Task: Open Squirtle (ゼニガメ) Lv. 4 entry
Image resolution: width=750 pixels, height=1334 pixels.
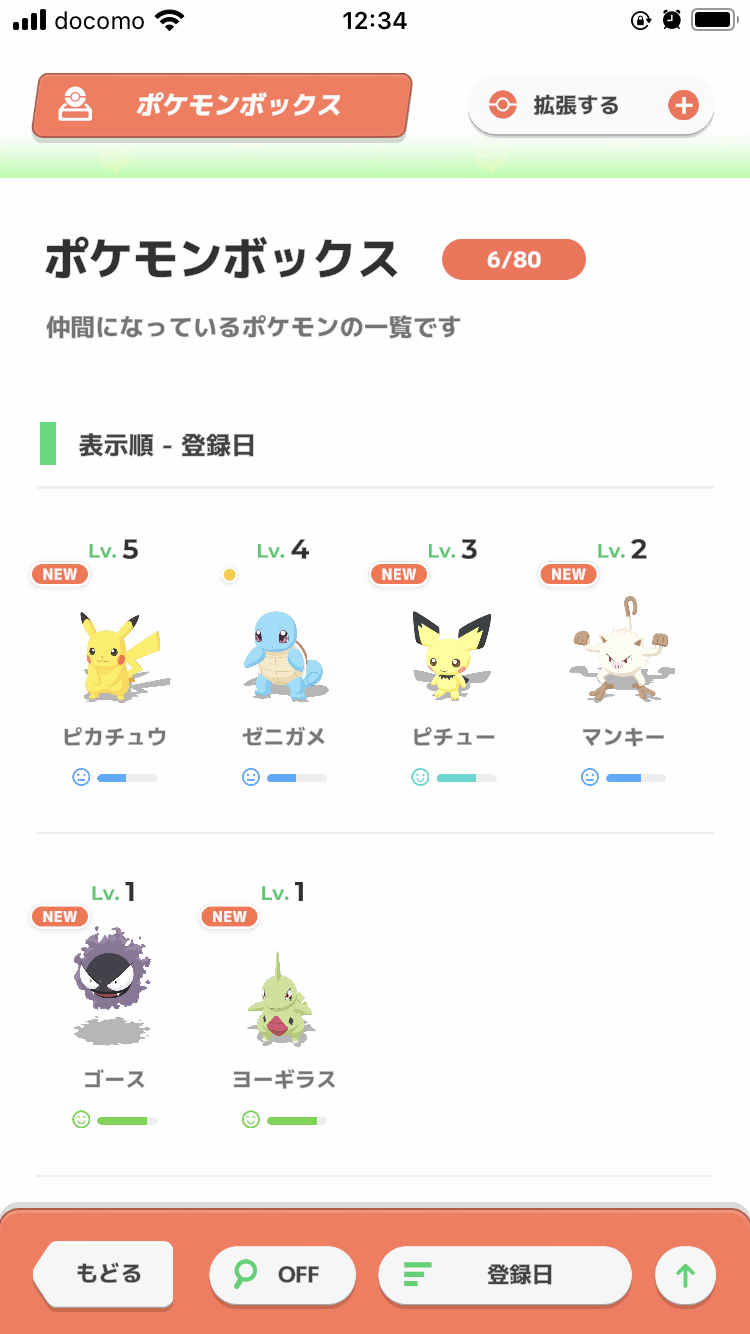Action: coord(284,662)
